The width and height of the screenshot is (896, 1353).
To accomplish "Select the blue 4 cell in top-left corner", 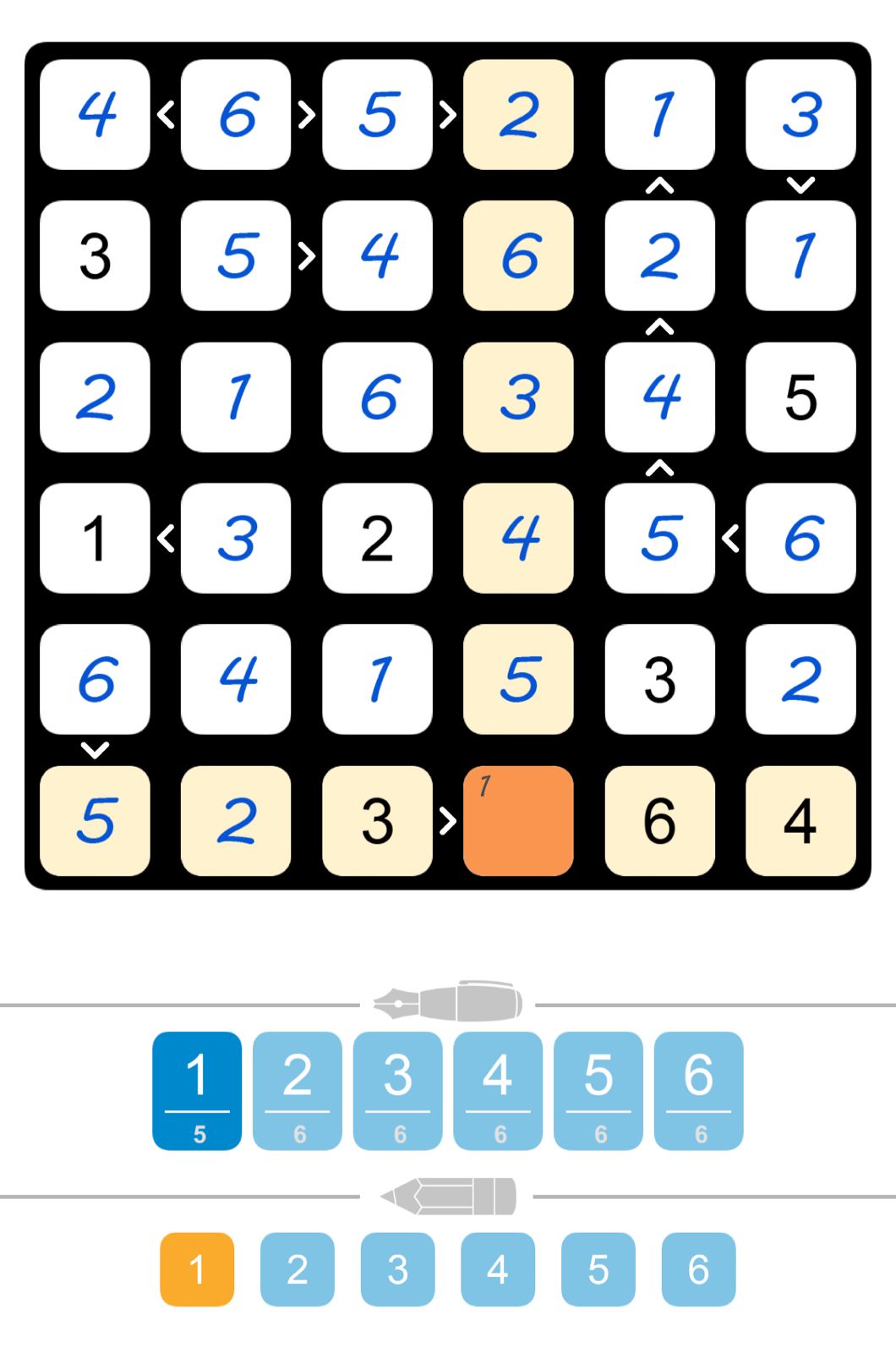I will pyautogui.click(x=95, y=115).
